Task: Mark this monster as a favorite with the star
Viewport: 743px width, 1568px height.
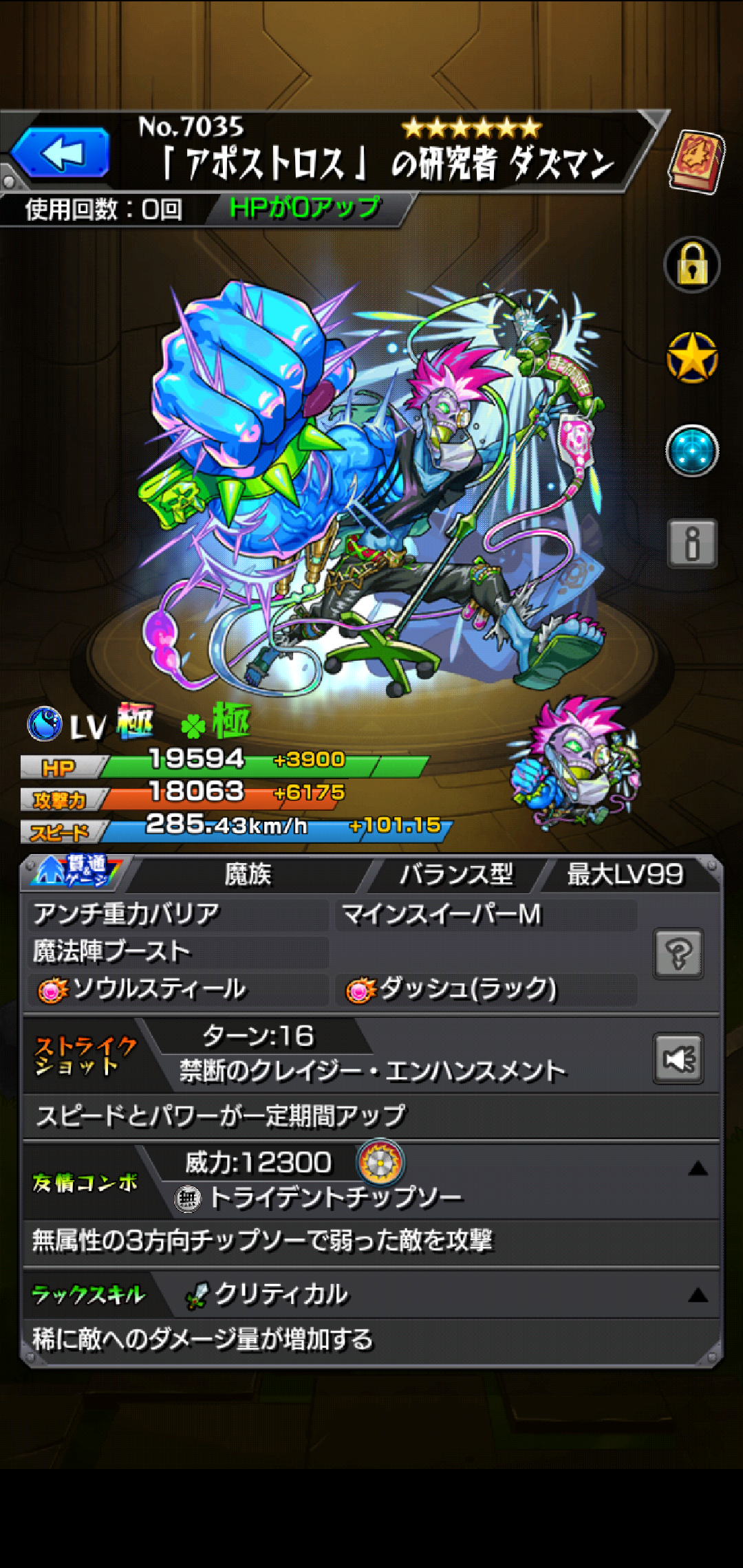Action: click(x=692, y=358)
